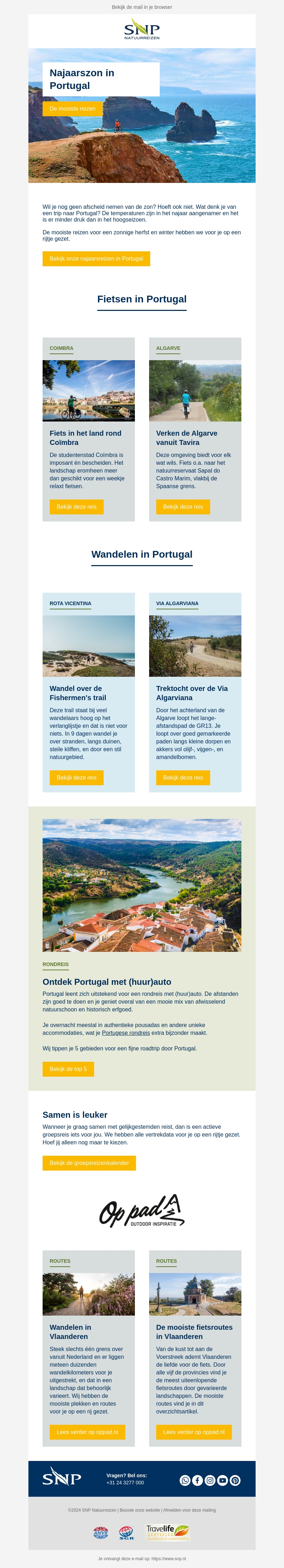
Task: Open the Instagram icon in the footer
Action: point(210,1480)
